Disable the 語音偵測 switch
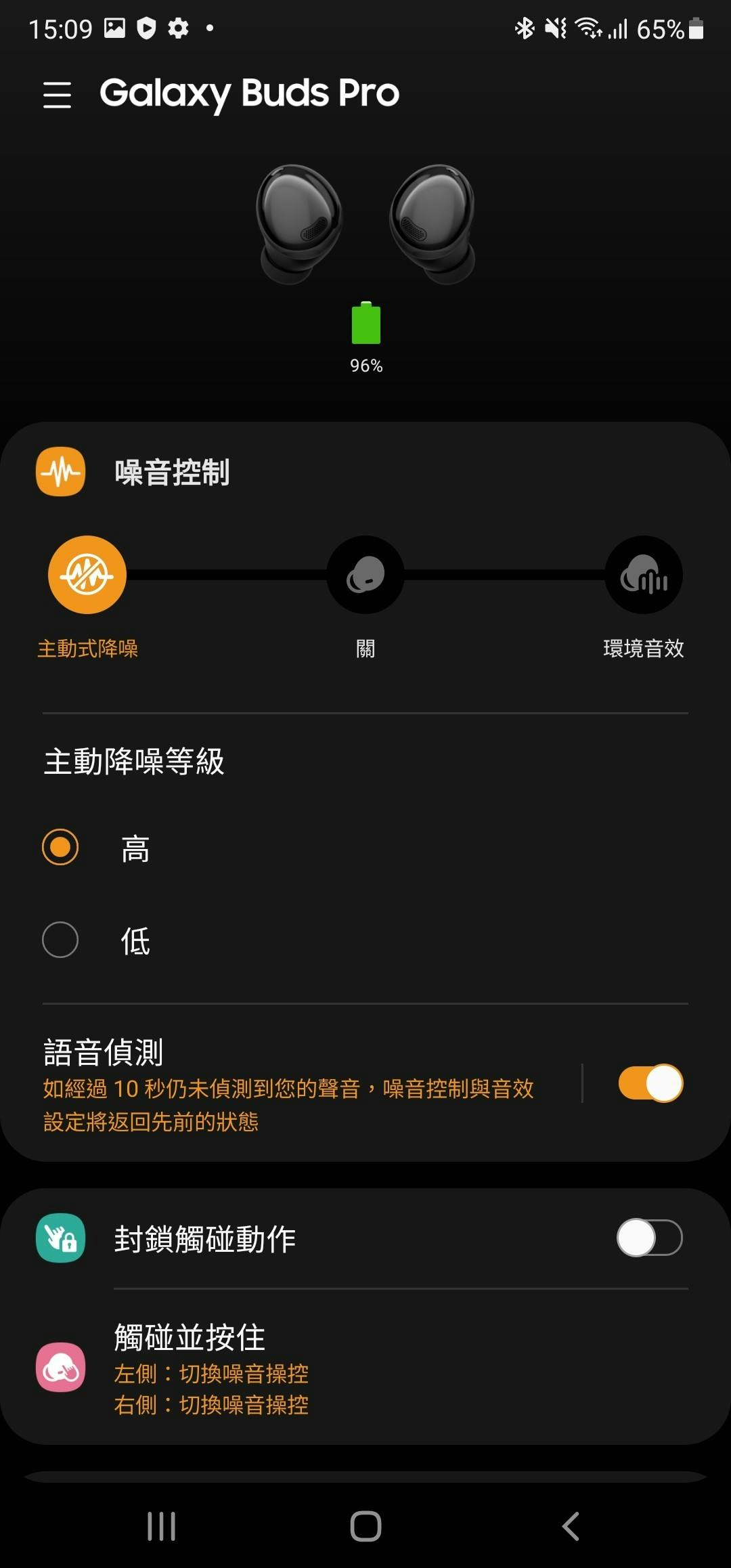The image size is (731, 1568). click(650, 1083)
